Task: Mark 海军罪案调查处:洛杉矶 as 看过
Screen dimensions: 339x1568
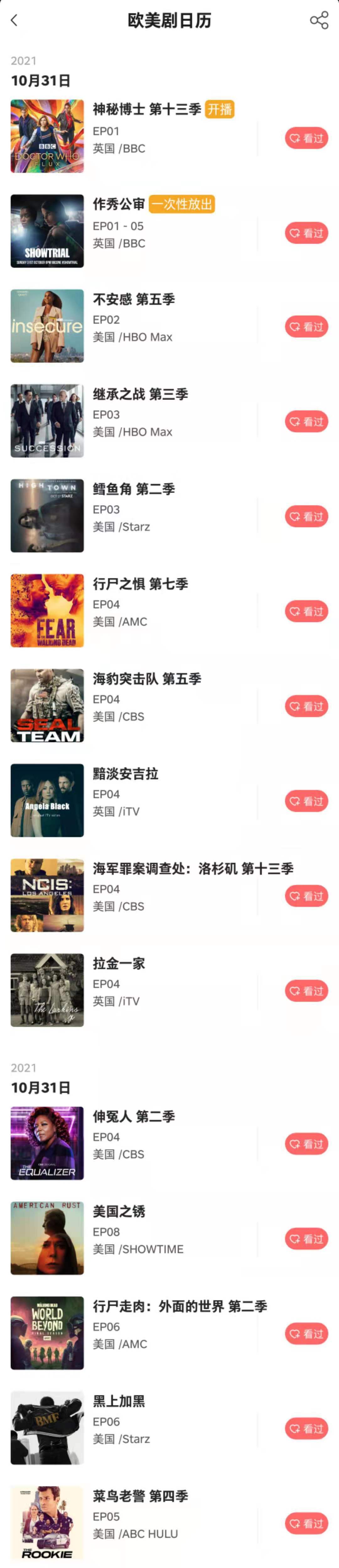Action: tap(306, 896)
